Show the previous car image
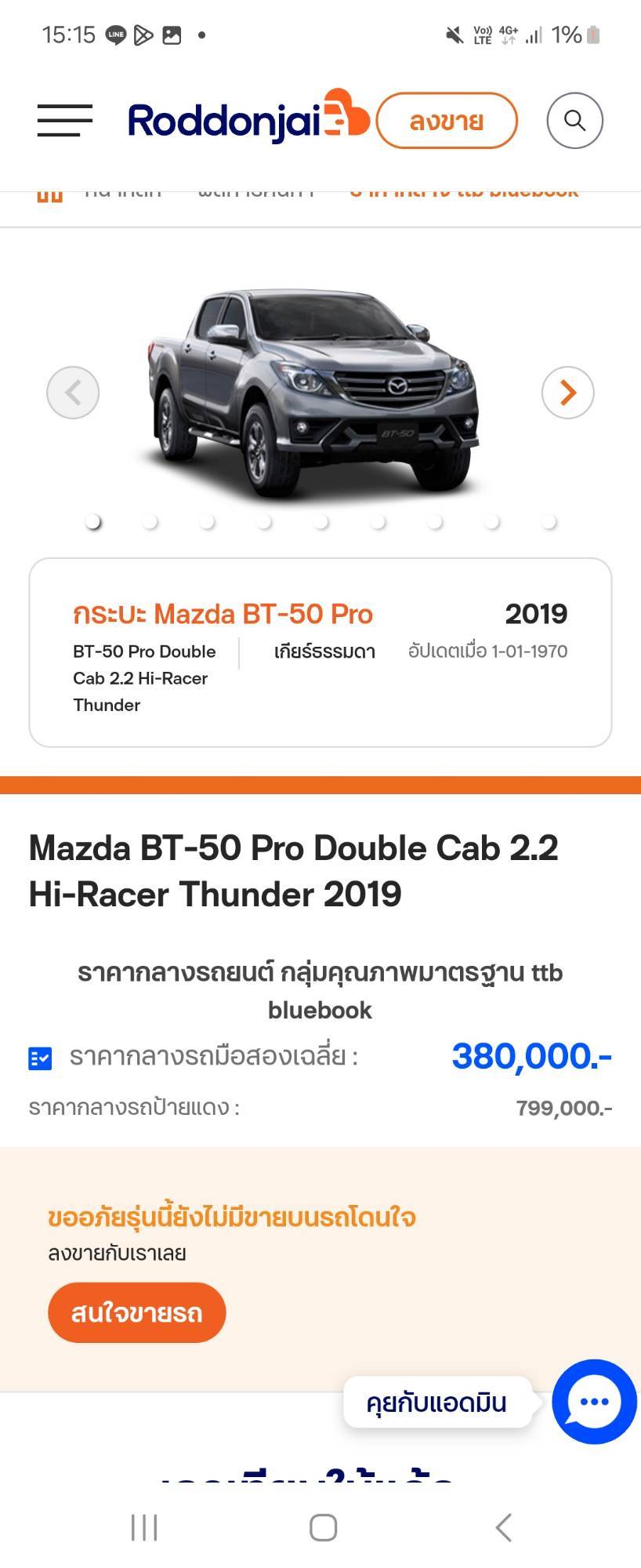The image size is (641, 1568). tap(73, 393)
